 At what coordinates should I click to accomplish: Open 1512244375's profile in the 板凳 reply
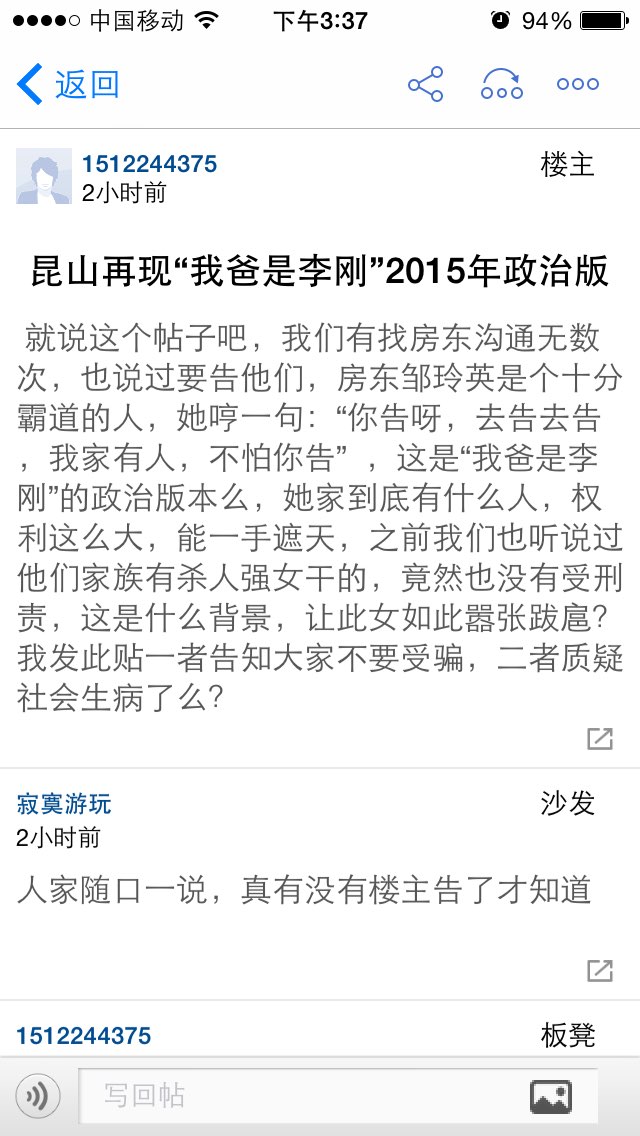[x=83, y=1036]
